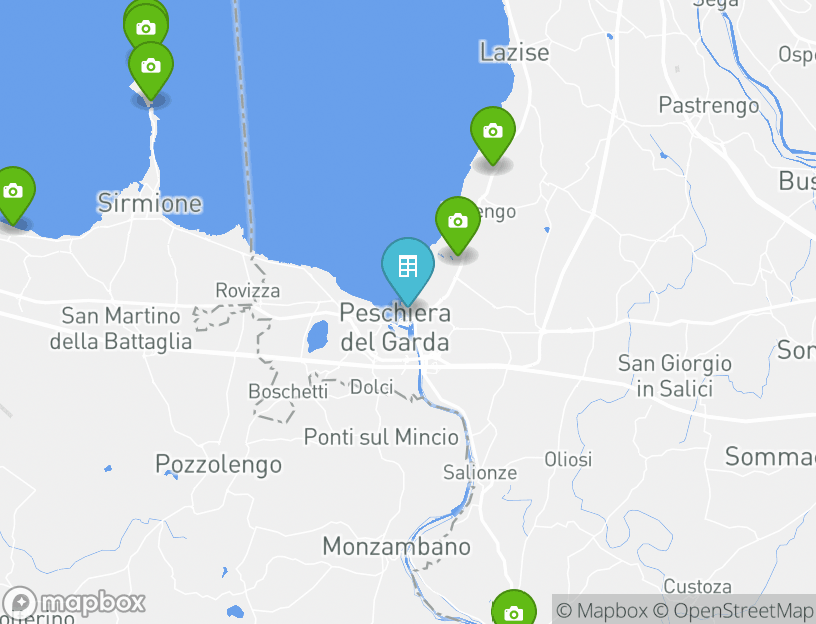Open the OpenStreetMap attribution link

point(734,610)
